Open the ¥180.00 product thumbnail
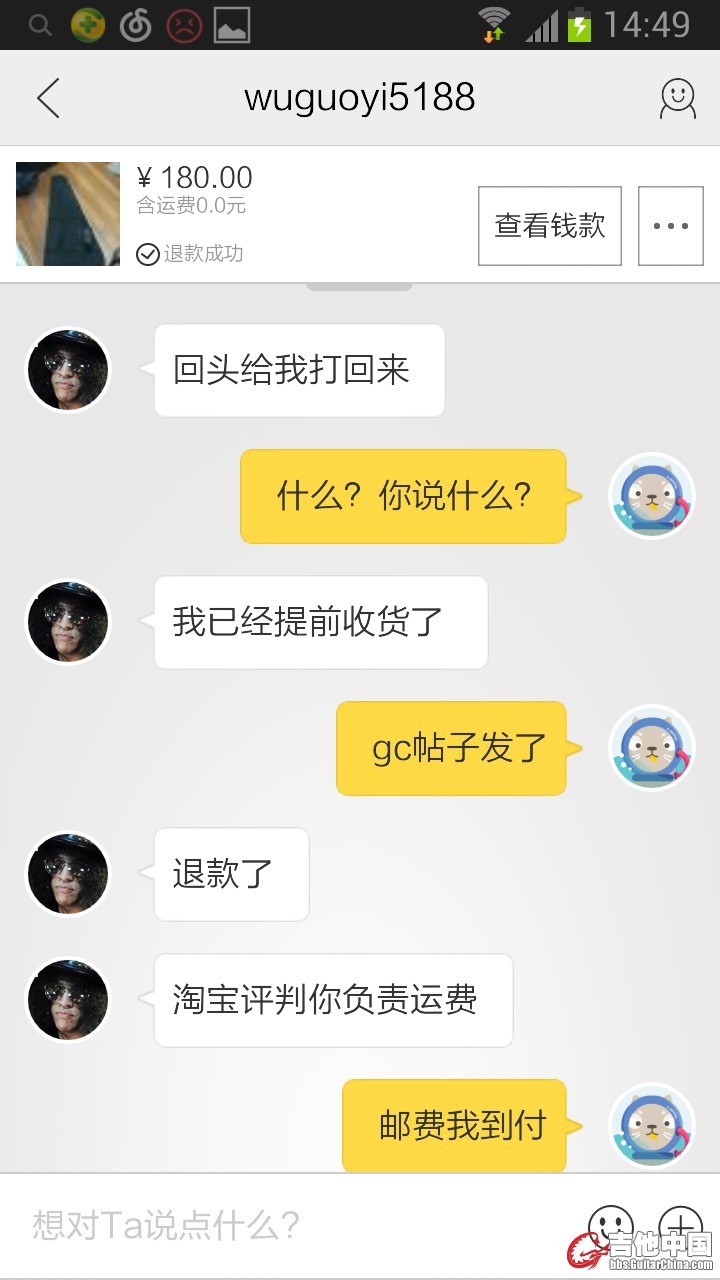The width and height of the screenshot is (720, 1280). click(68, 214)
